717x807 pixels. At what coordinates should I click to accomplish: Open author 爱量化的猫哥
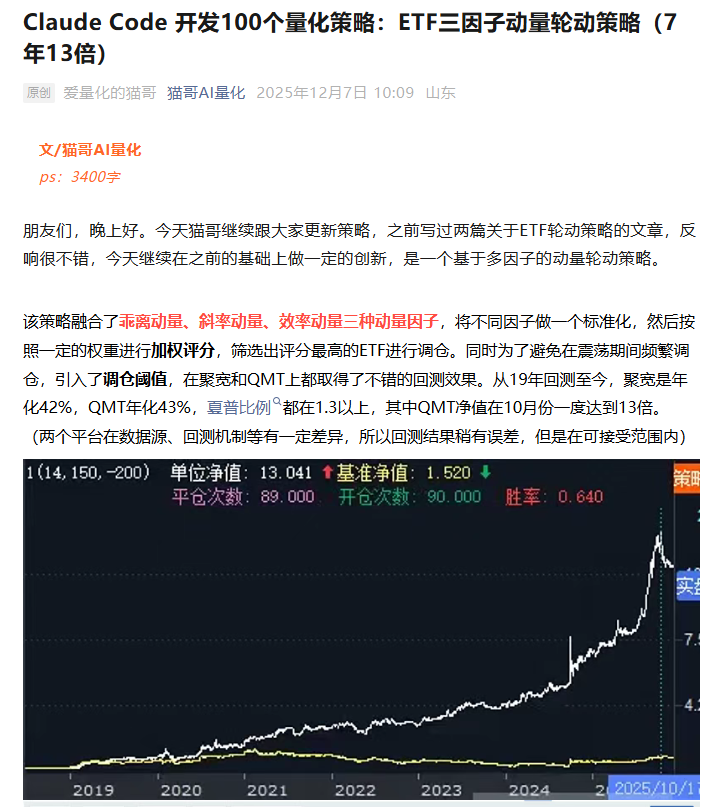[x=109, y=93]
